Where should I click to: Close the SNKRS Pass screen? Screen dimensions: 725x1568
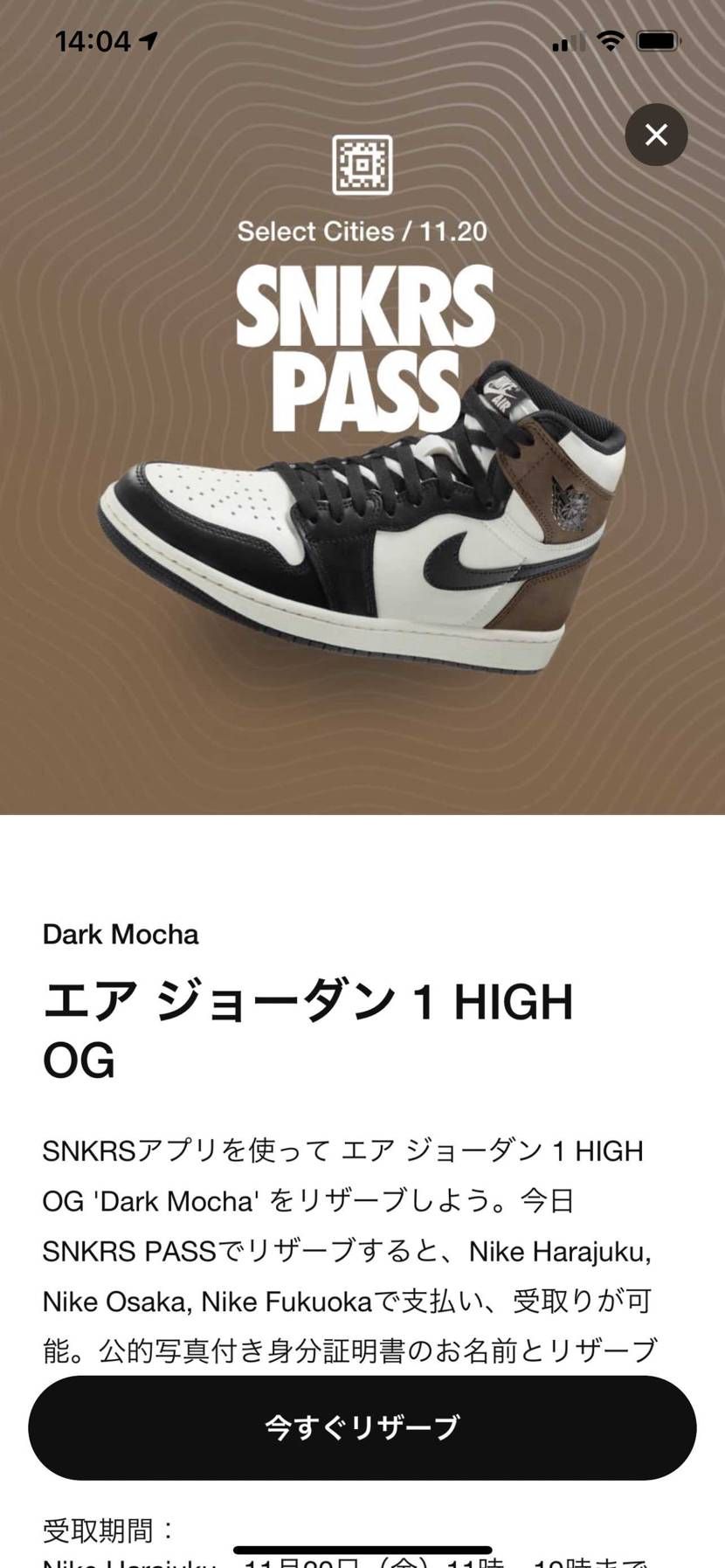click(656, 135)
